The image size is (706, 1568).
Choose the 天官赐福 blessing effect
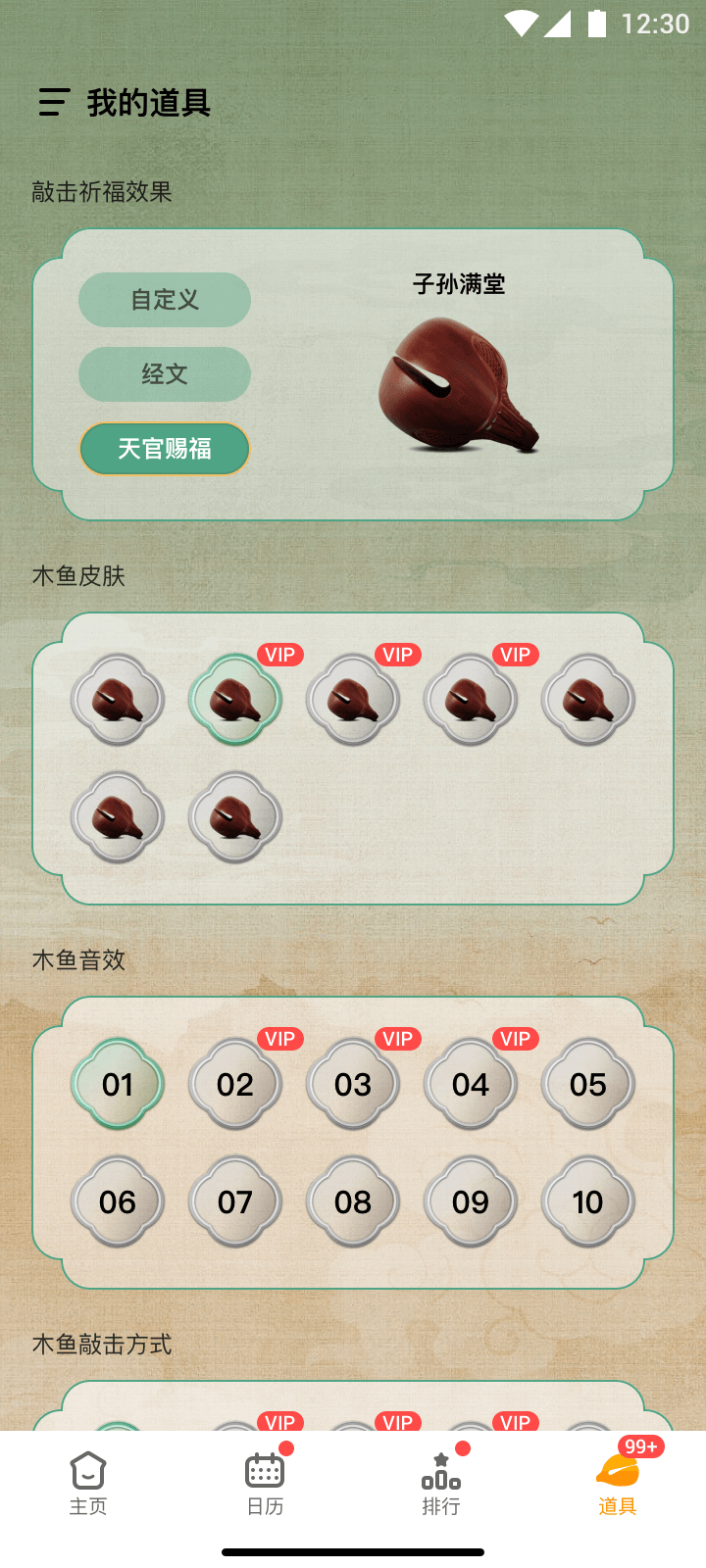pyautogui.click(x=165, y=449)
